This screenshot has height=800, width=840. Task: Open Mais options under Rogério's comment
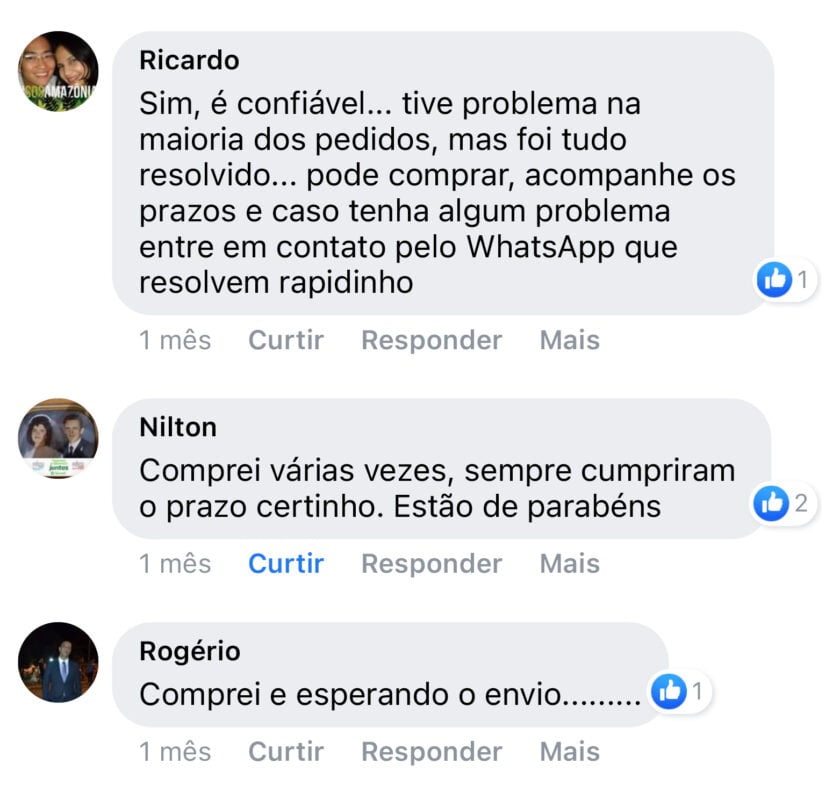coord(569,752)
